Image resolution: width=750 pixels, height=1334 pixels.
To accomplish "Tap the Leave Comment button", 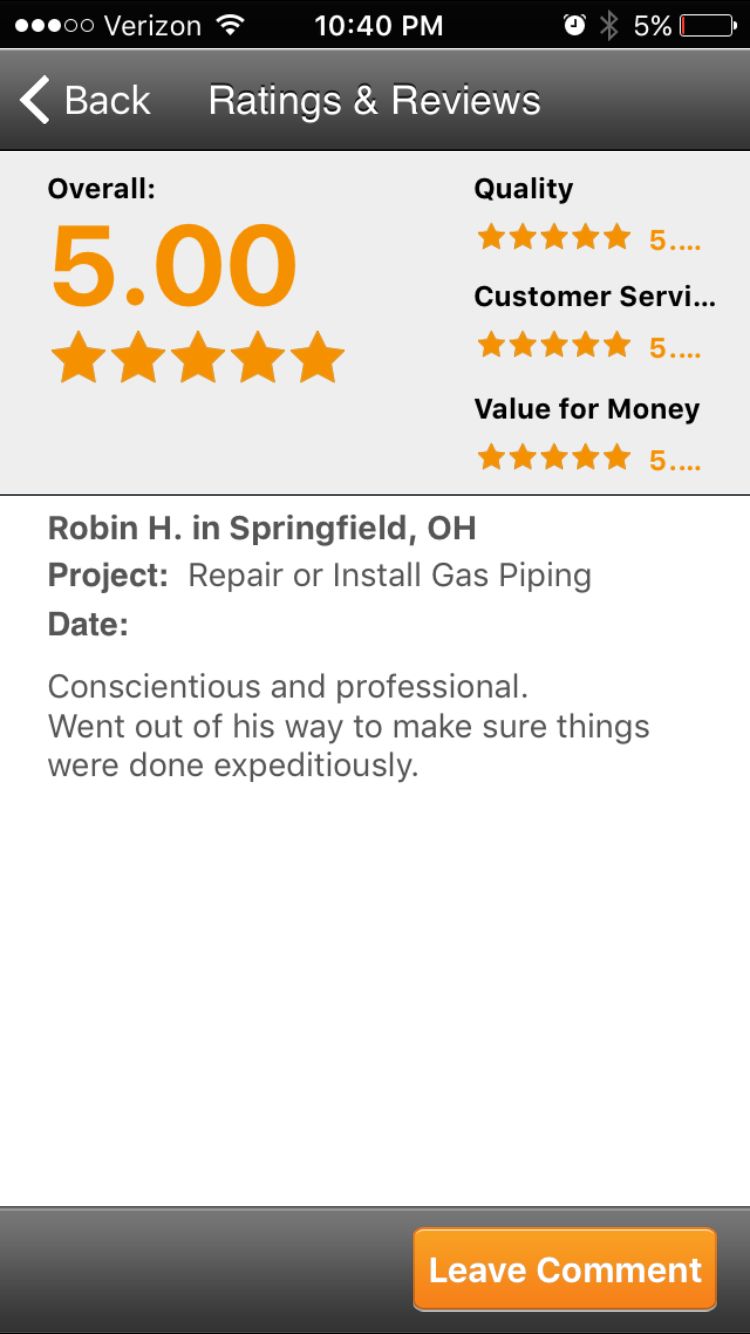I will click(565, 1269).
